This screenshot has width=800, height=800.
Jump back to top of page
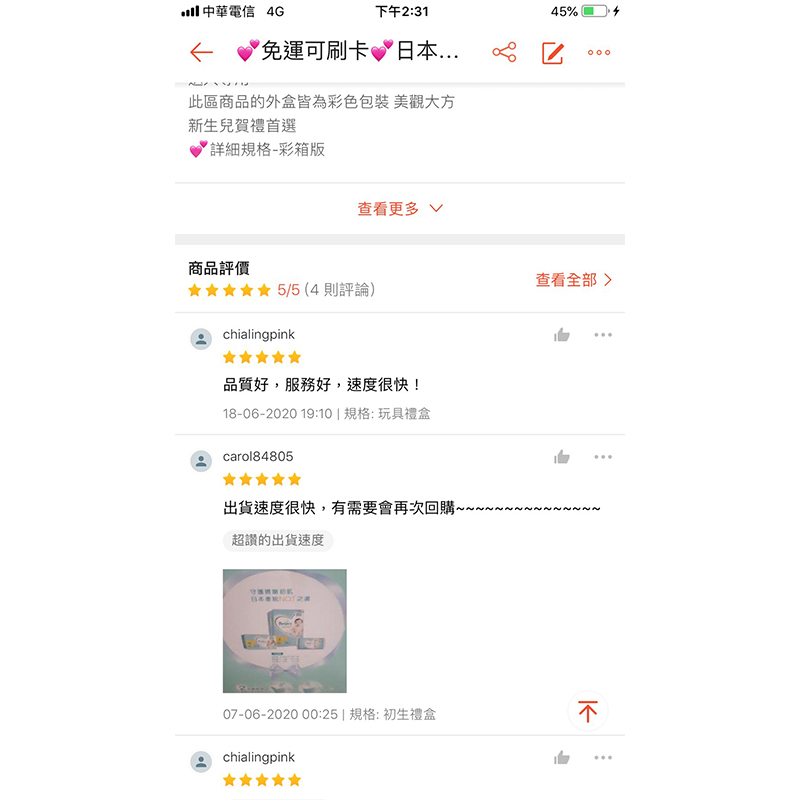pyautogui.click(x=588, y=711)
